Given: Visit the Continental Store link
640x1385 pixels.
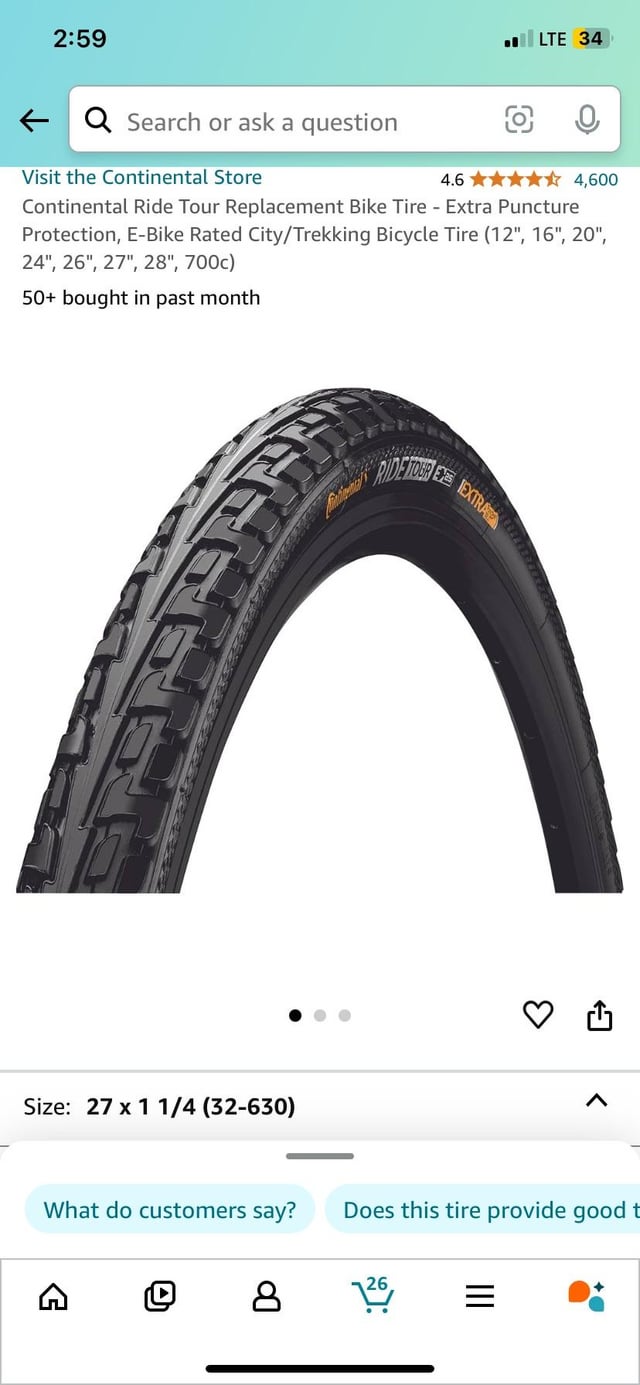Looking at the screenshot, I should point(142,177).
